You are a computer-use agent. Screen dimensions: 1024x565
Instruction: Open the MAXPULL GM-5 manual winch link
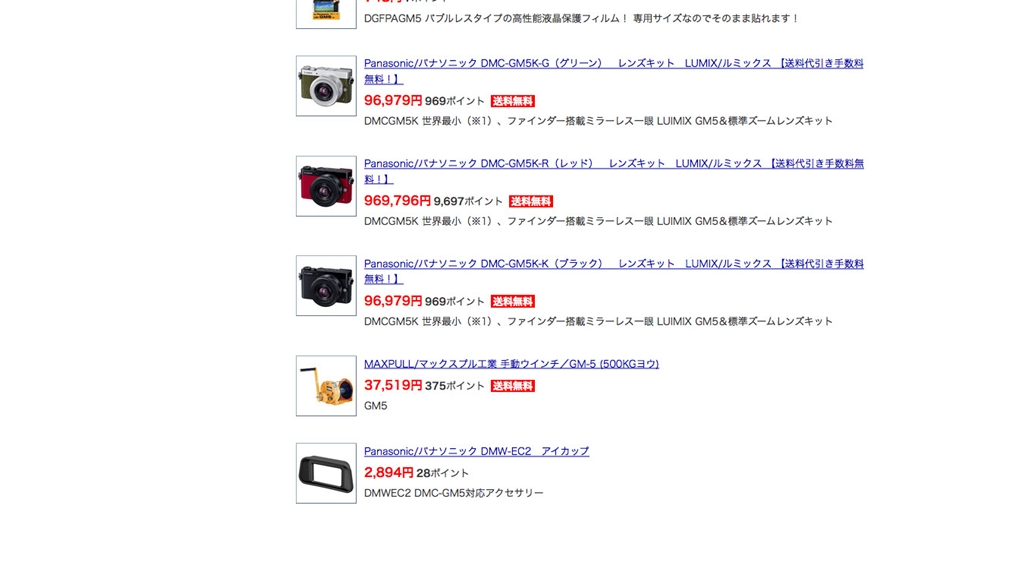click(511, 364)
